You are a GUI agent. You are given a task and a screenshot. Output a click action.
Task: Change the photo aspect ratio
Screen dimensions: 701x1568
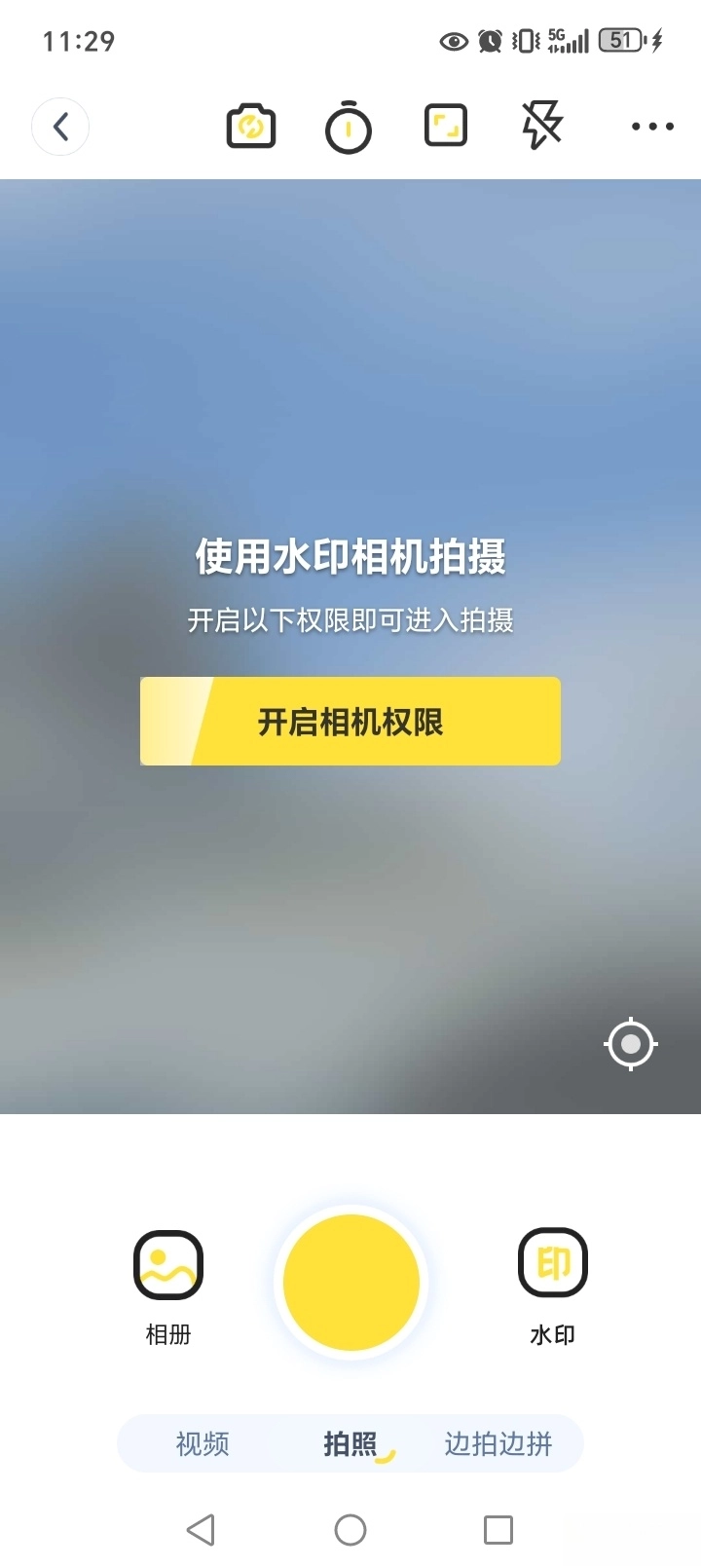445,126
